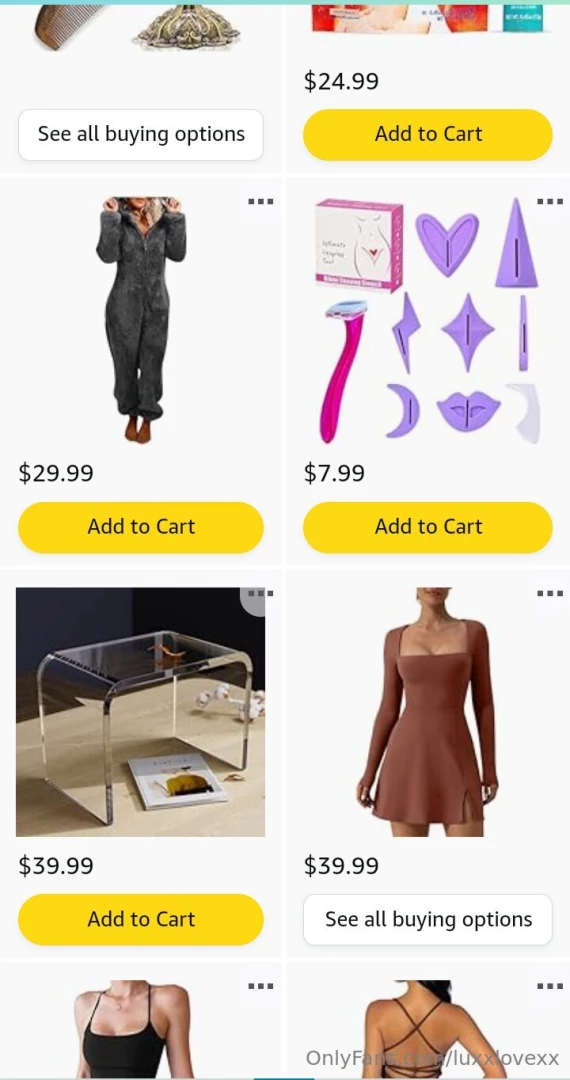Open the shaving stencil kit product image

pos(428,320)
